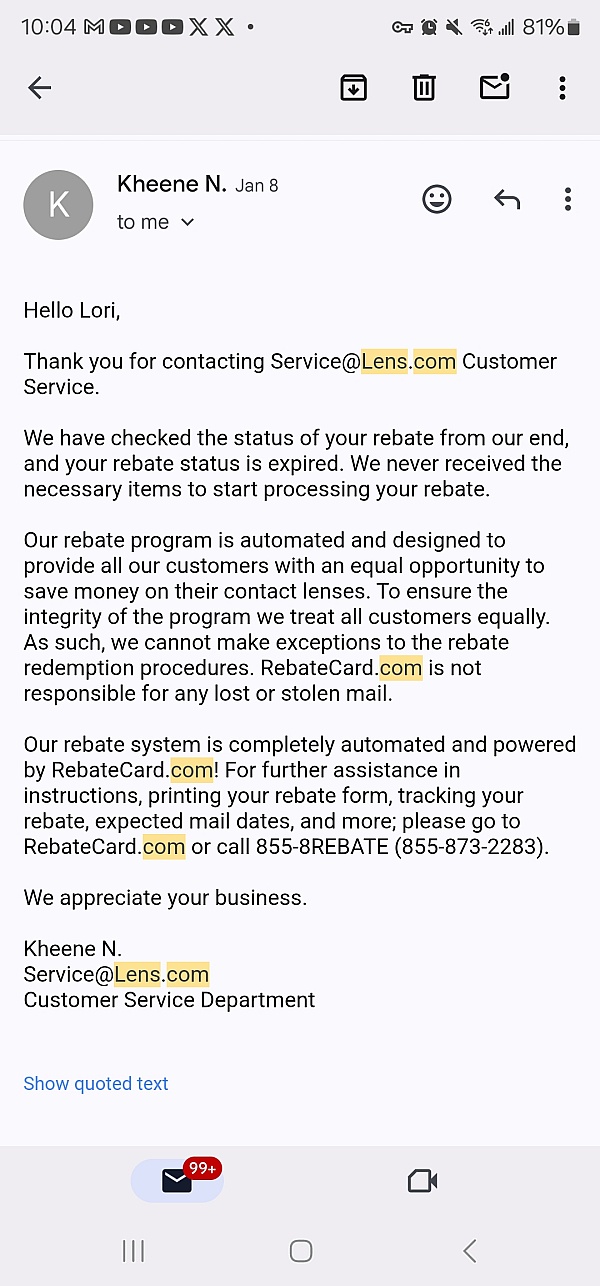600x1286 pixels.
Task: Archive this email
Action: pos(353,88)
